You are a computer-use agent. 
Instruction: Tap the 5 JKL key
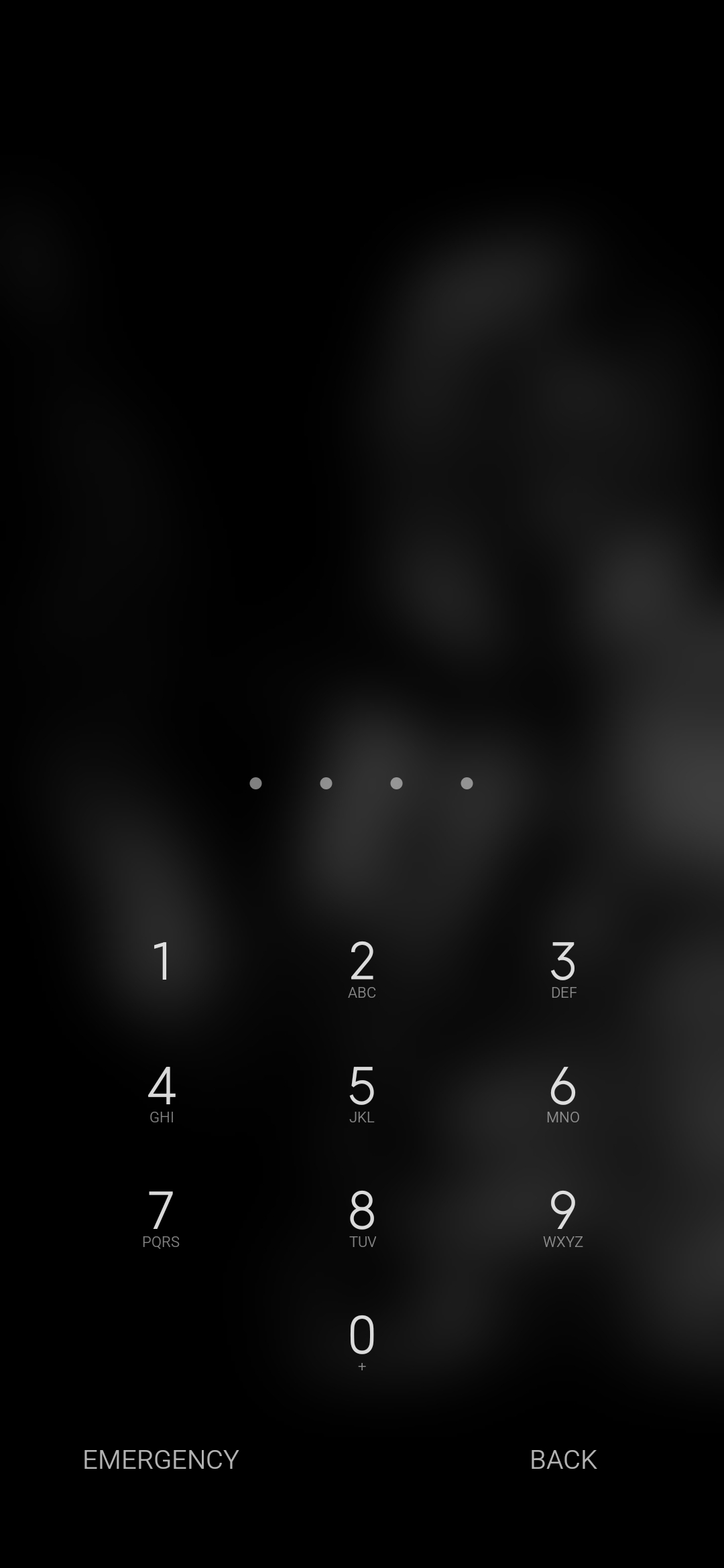(362, 1094)
